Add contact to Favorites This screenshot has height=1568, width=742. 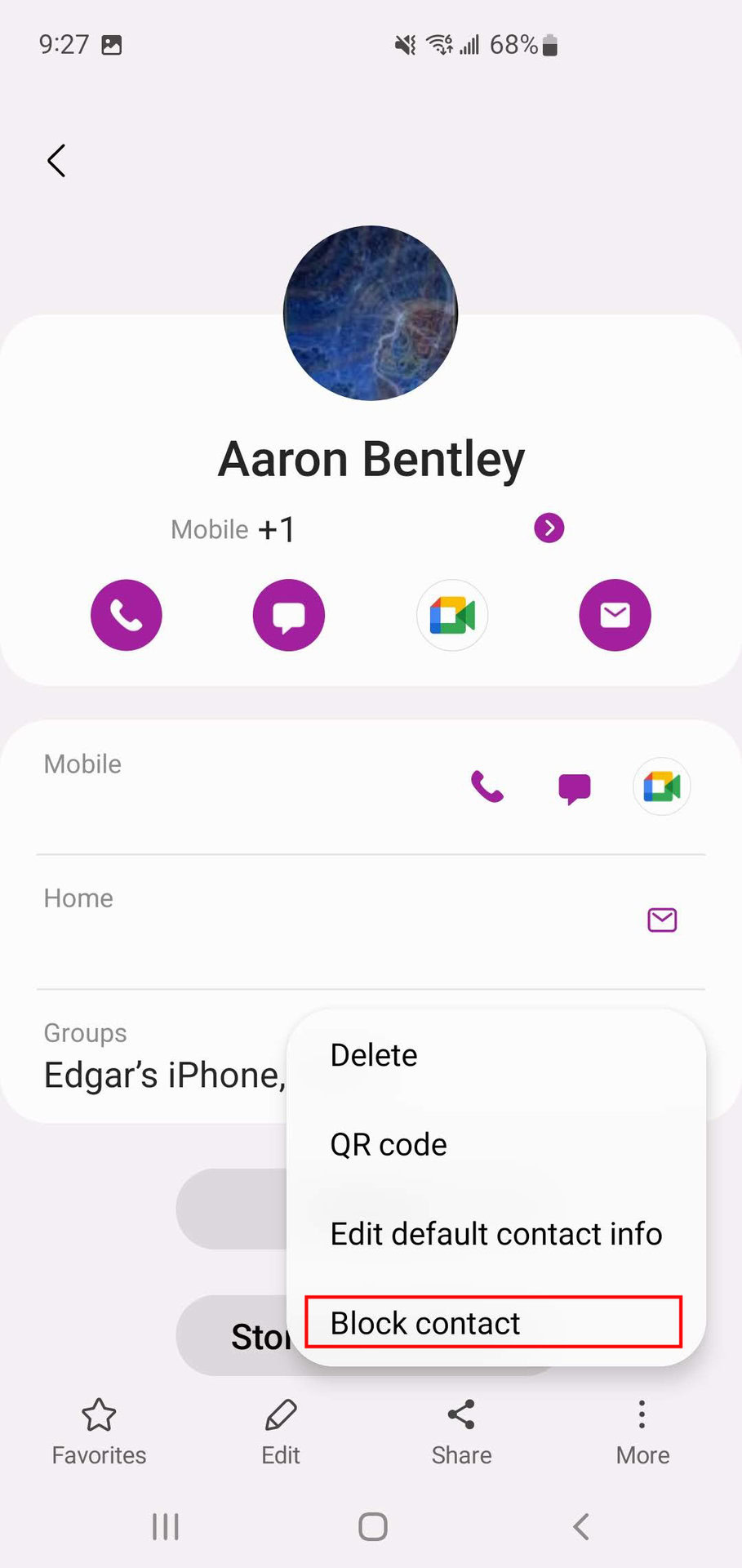coord(99,1429)
